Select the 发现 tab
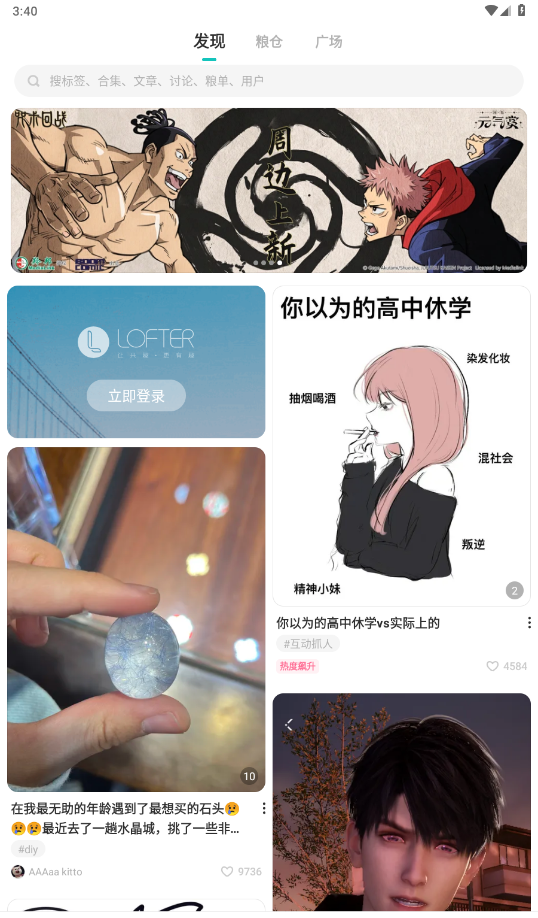Image resolution: width=538 pixels, height=918 pixels. tap(209, 42)
